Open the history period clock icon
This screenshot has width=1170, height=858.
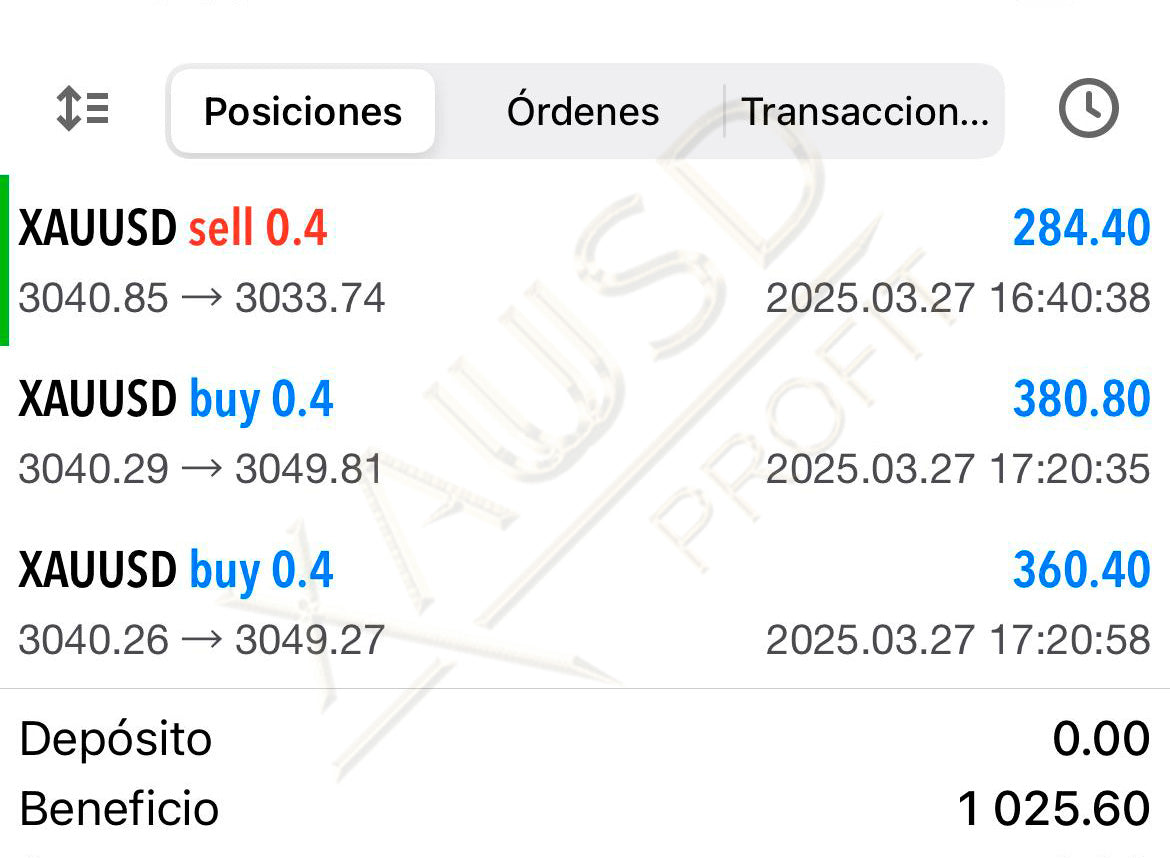[x=1087, y=108]
